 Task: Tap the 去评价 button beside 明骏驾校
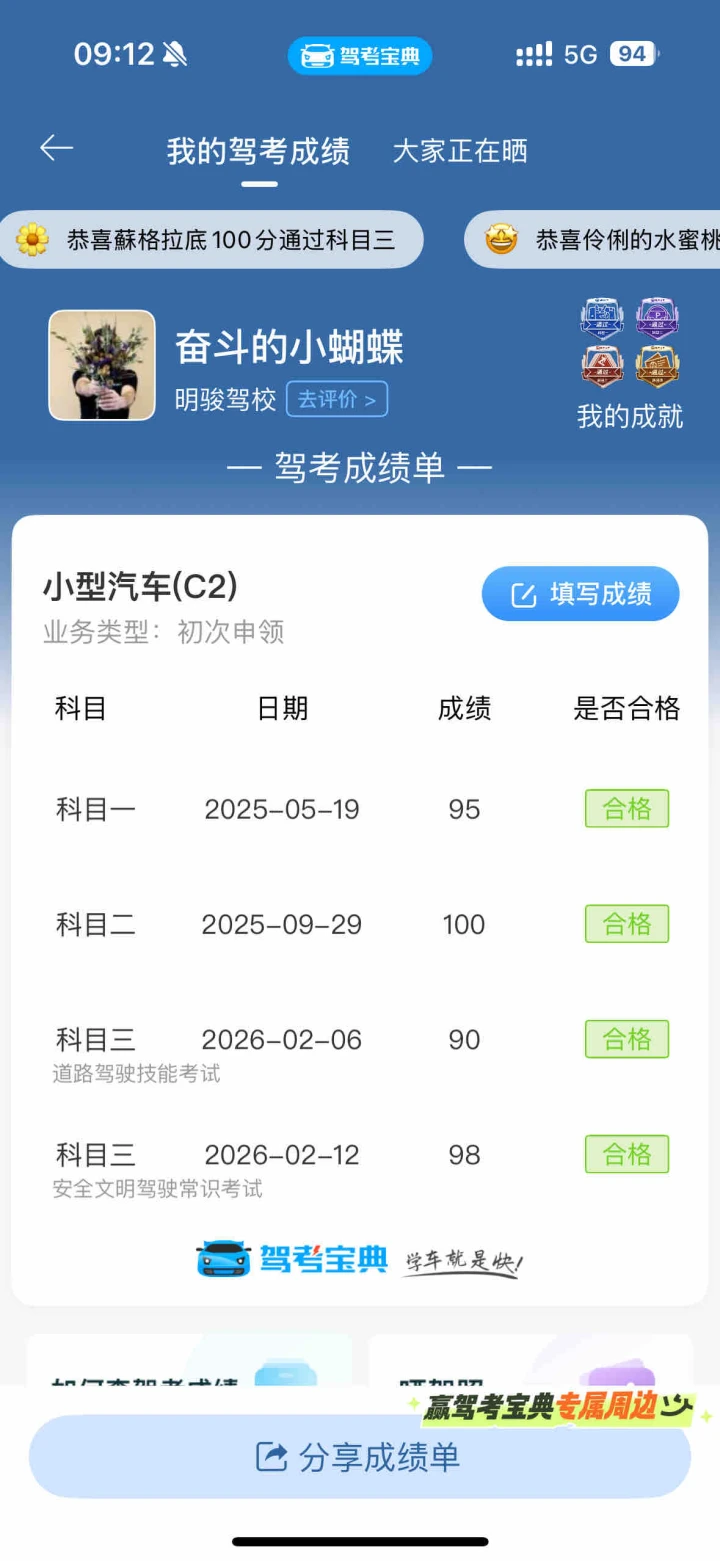point(337,399)
